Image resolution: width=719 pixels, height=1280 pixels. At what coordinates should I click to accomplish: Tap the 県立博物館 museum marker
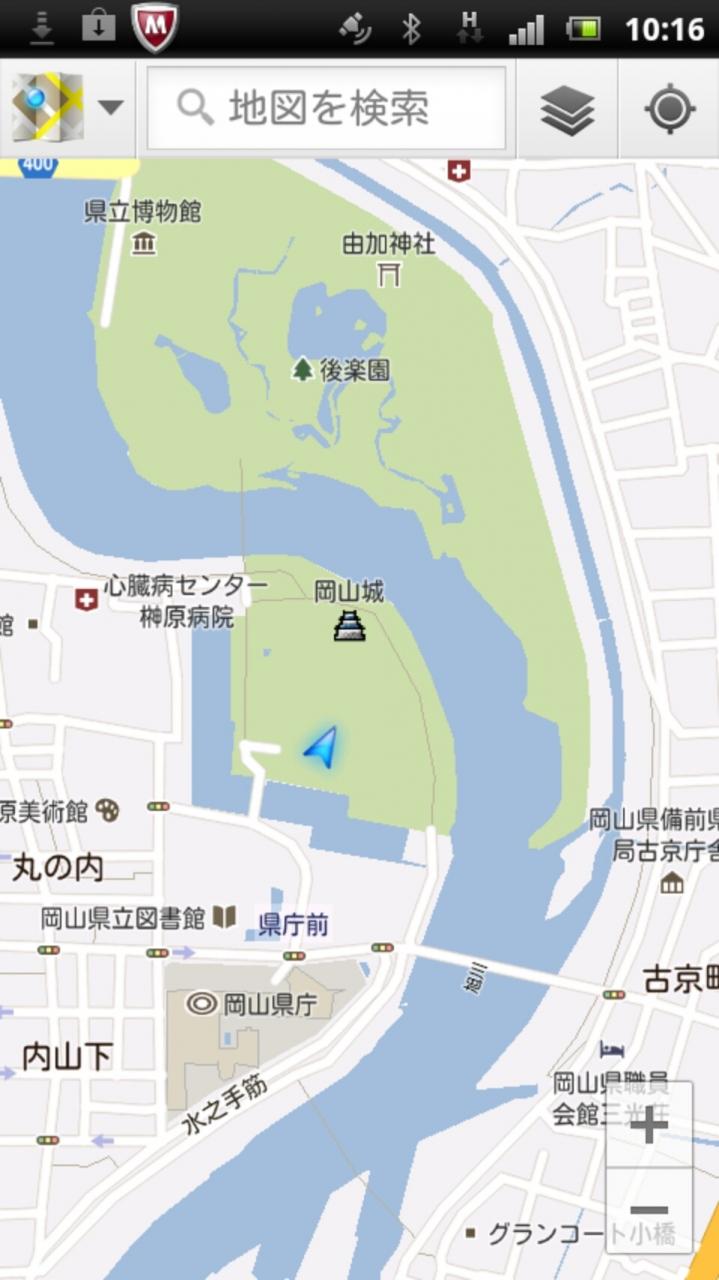[144, 242]
